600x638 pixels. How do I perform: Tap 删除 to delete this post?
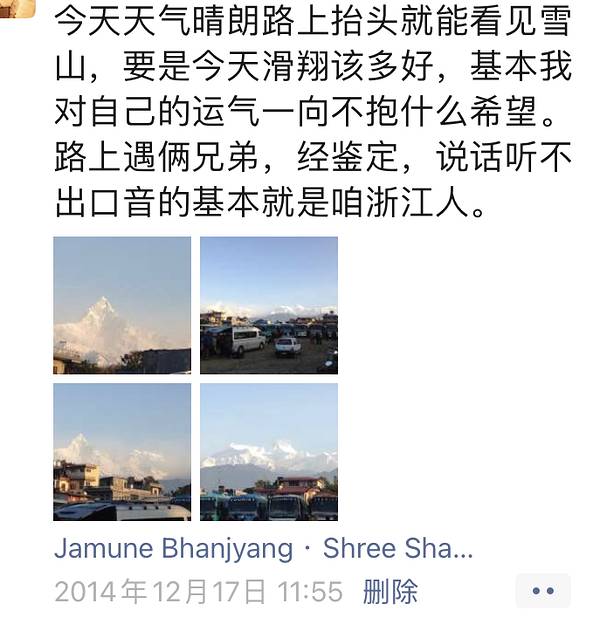(390, 592)
